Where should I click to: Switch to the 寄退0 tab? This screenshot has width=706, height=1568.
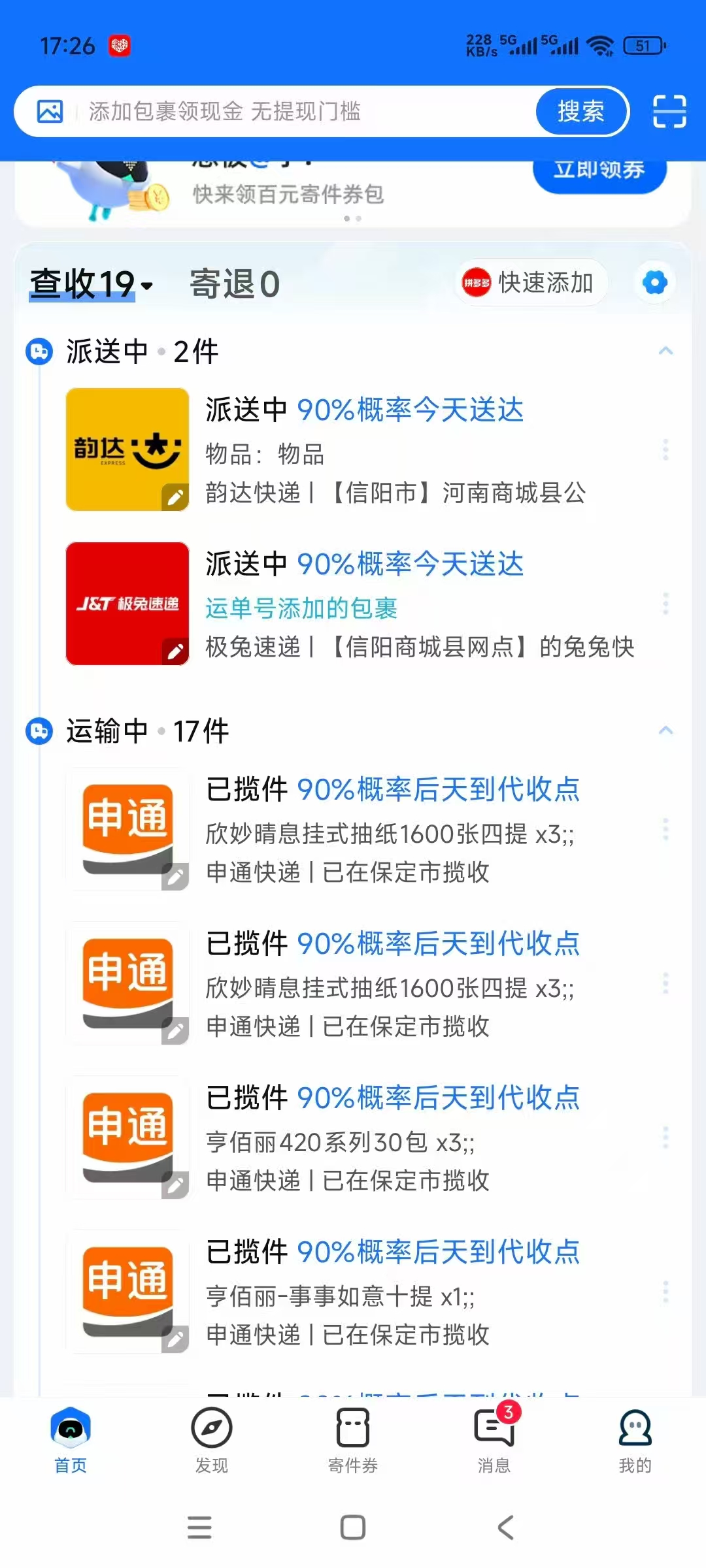[232, 284]
